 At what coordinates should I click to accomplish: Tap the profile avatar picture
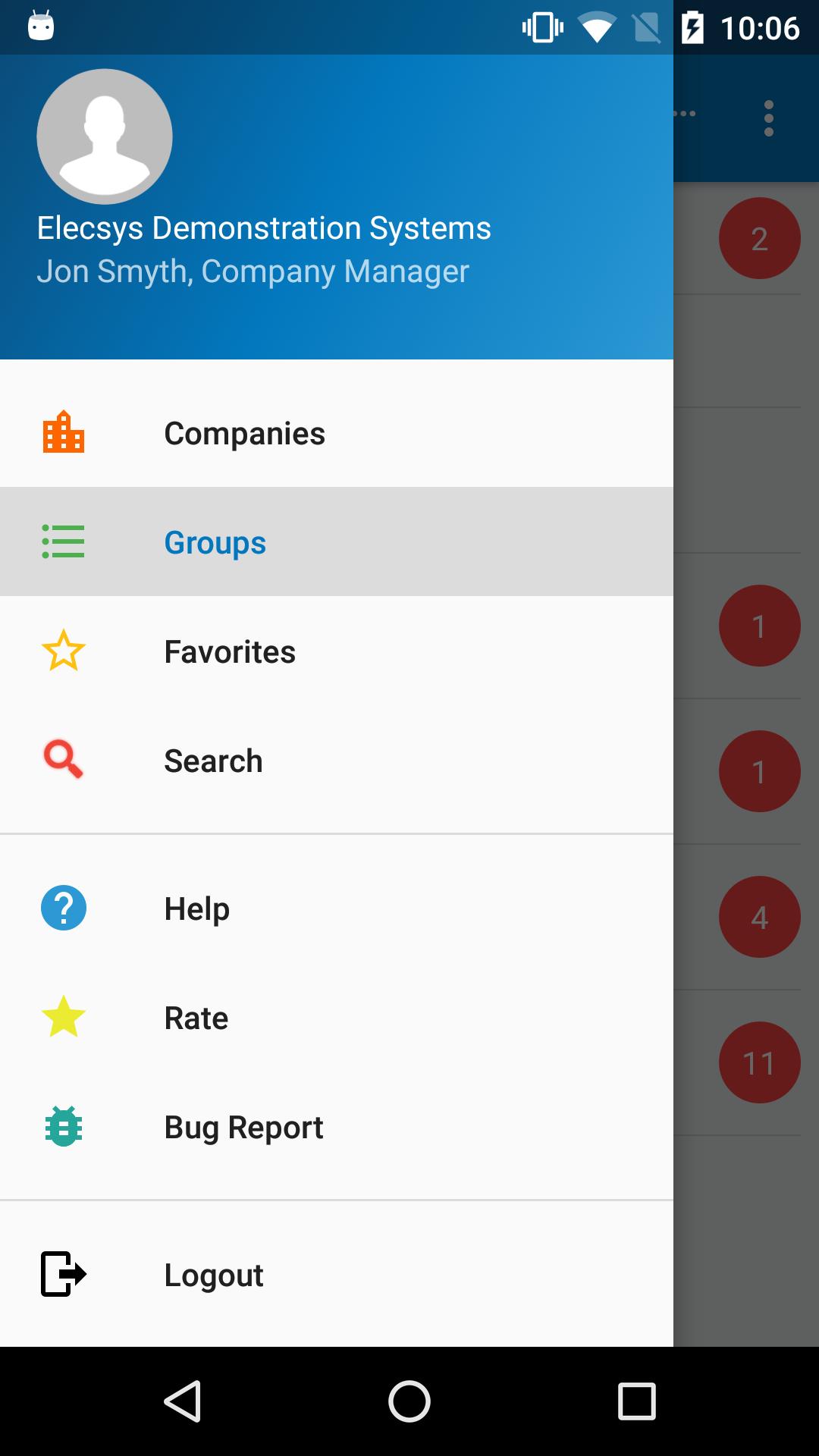click(105, 136)
